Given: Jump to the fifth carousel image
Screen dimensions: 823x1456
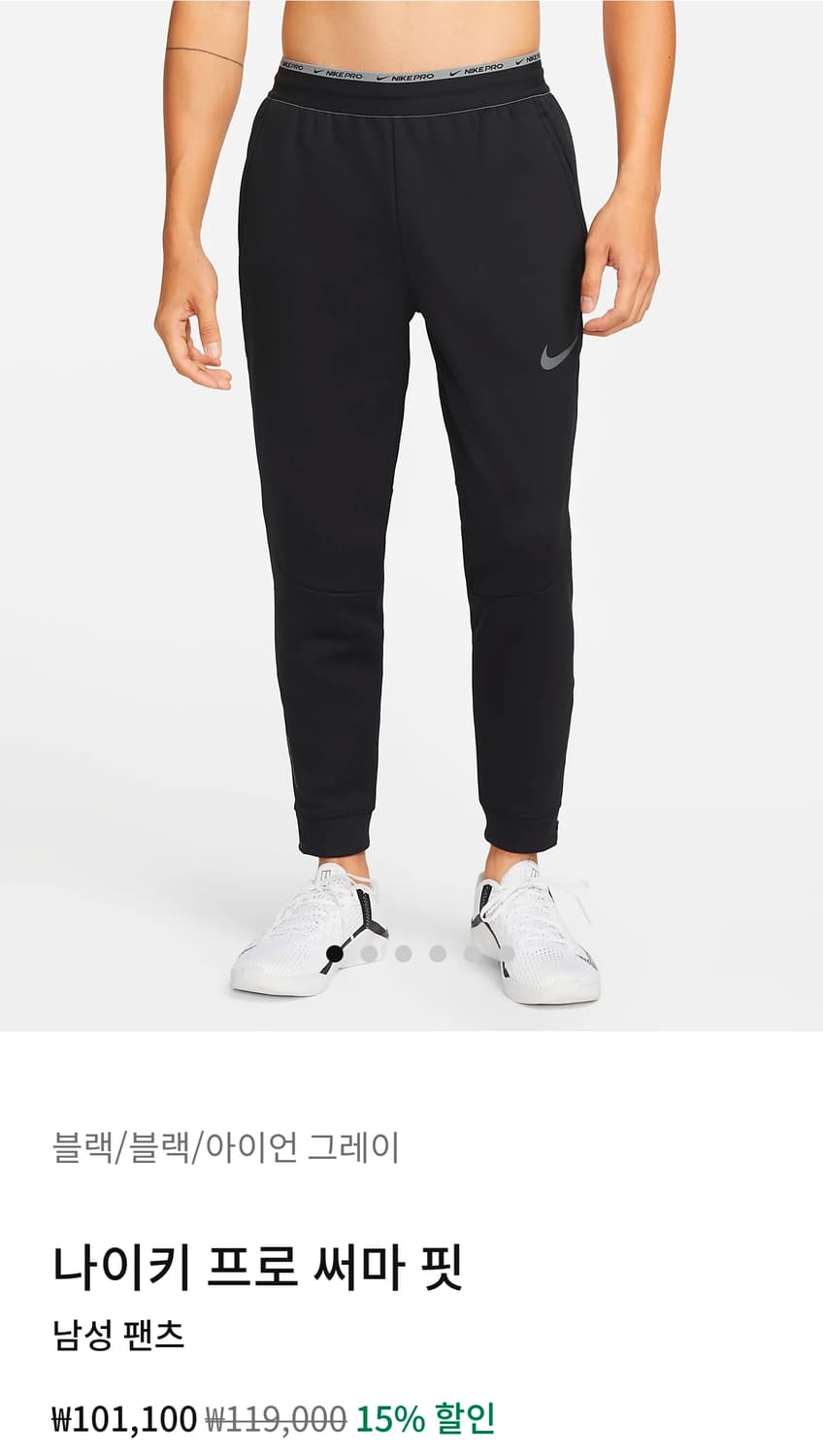Looking at the screenshot, I should tap(473, 953).
